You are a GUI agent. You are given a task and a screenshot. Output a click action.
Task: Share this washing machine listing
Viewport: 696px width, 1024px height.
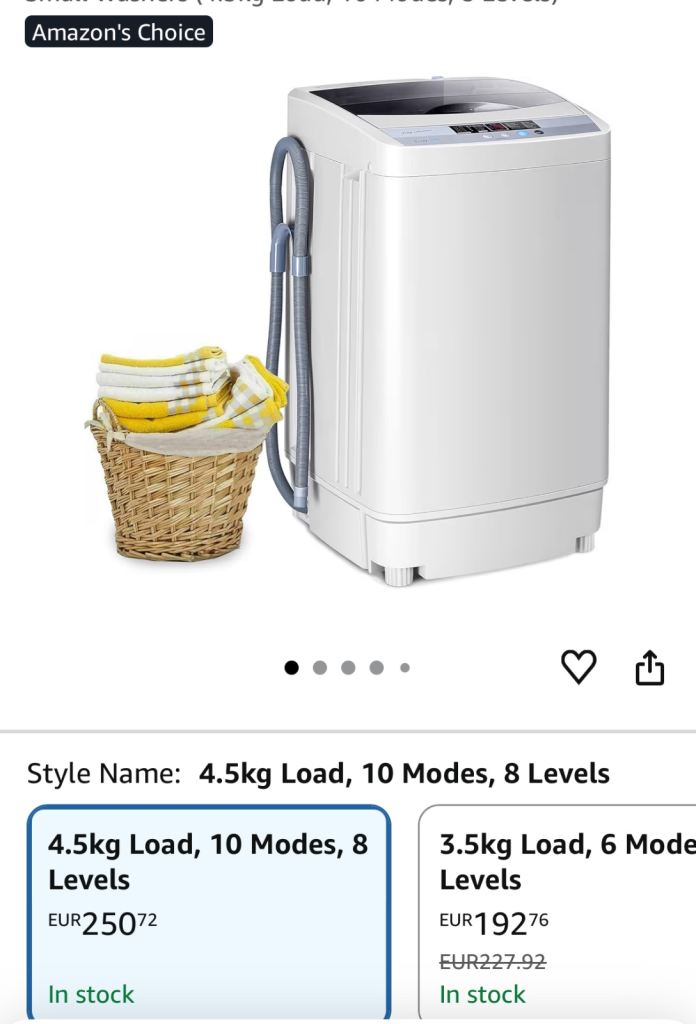click(650, 667)
